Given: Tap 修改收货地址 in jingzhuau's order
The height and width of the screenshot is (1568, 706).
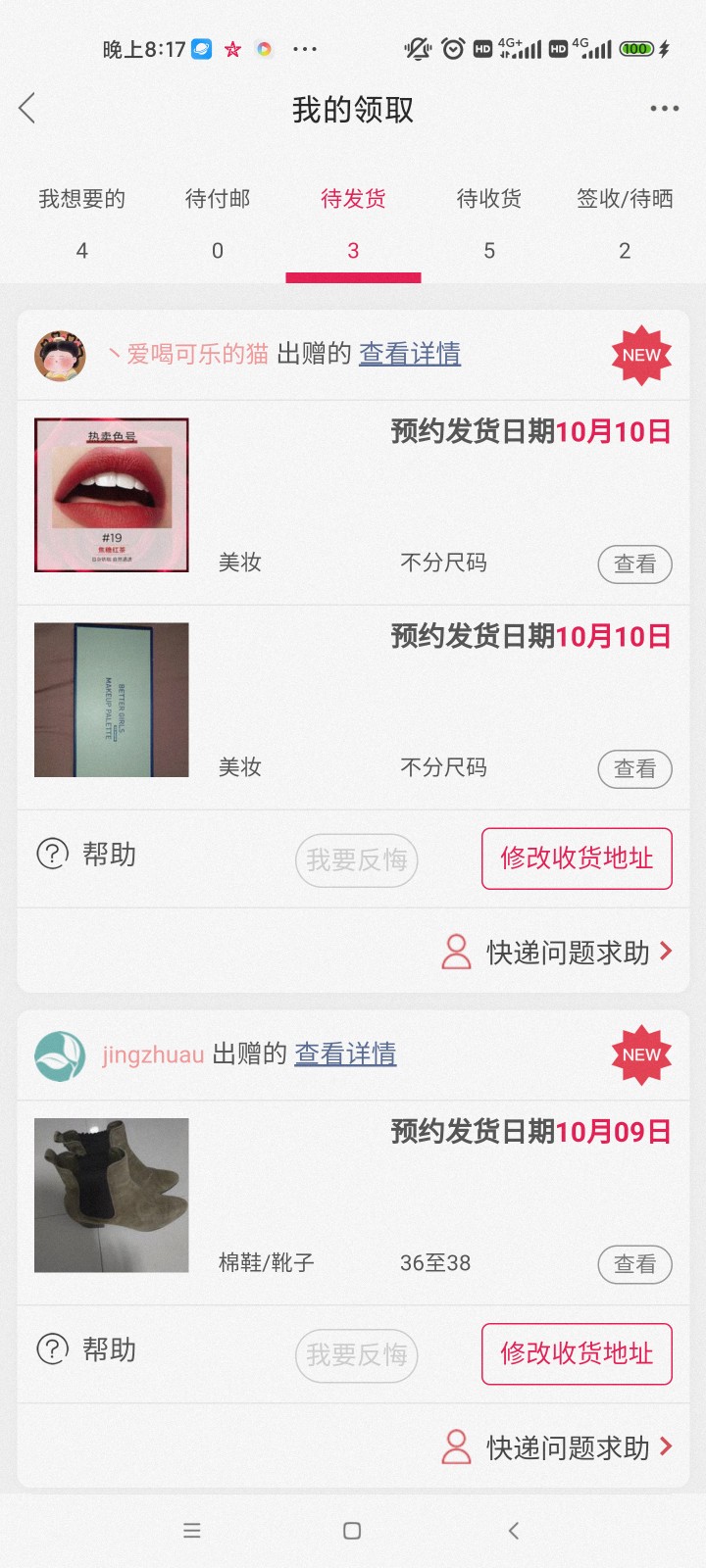Looking at the screenshot, I should coord(577,1353).
